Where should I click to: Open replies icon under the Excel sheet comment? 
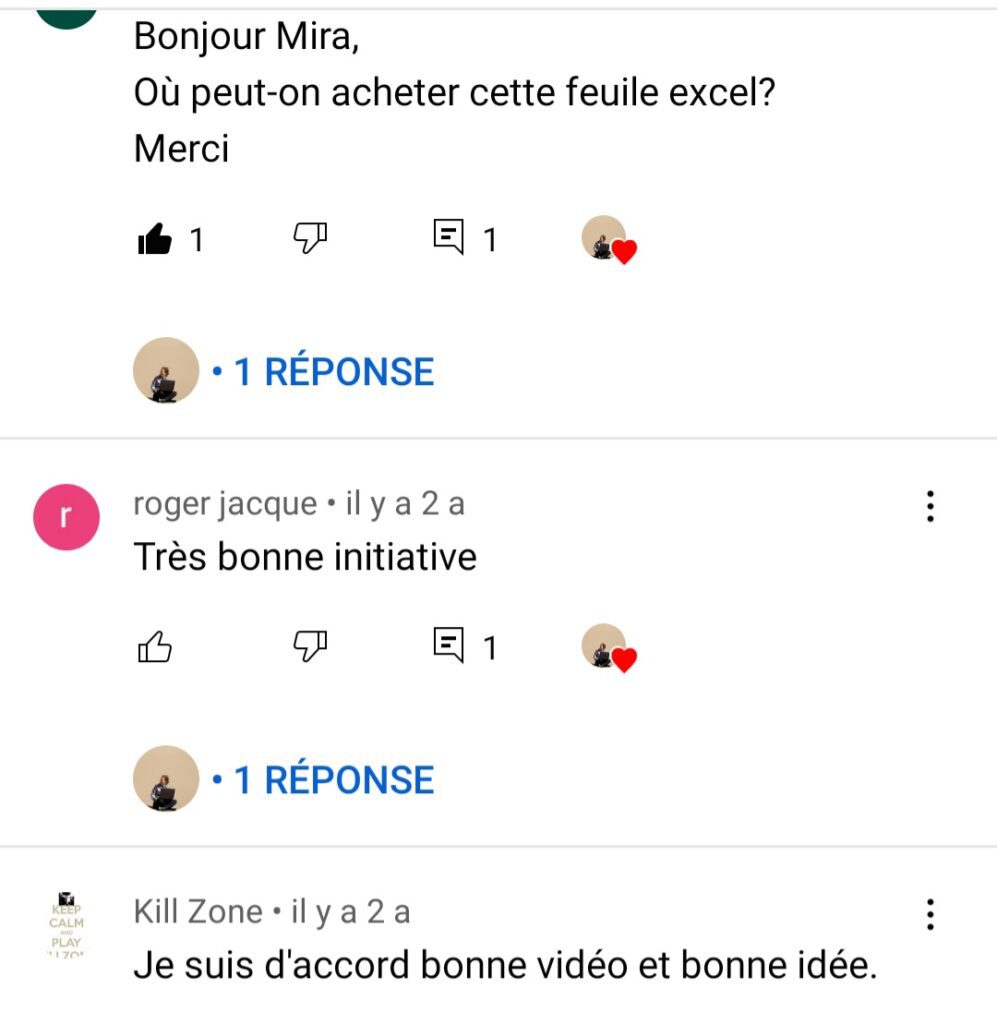click(x=448, y=239)
